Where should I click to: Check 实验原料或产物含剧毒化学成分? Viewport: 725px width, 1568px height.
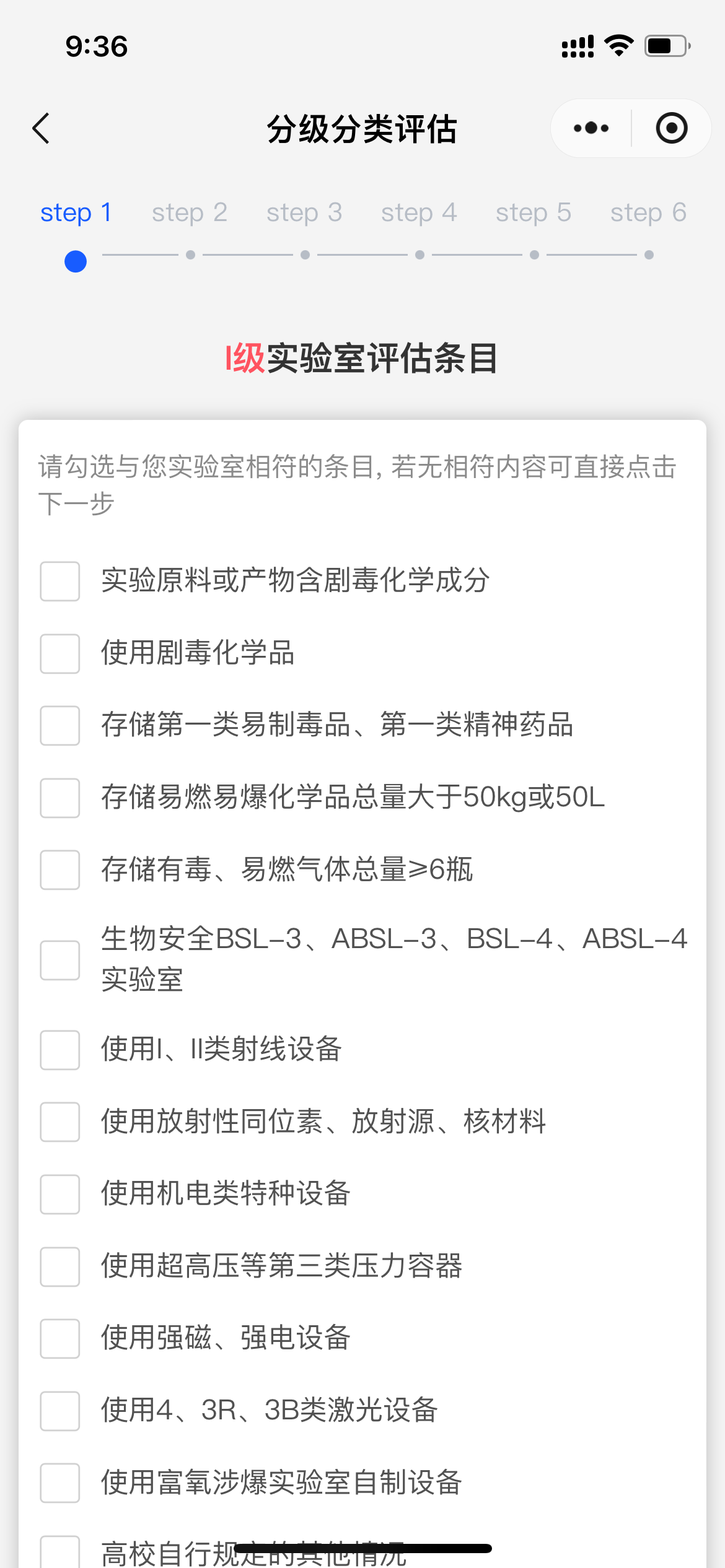(x=60, y=581)
